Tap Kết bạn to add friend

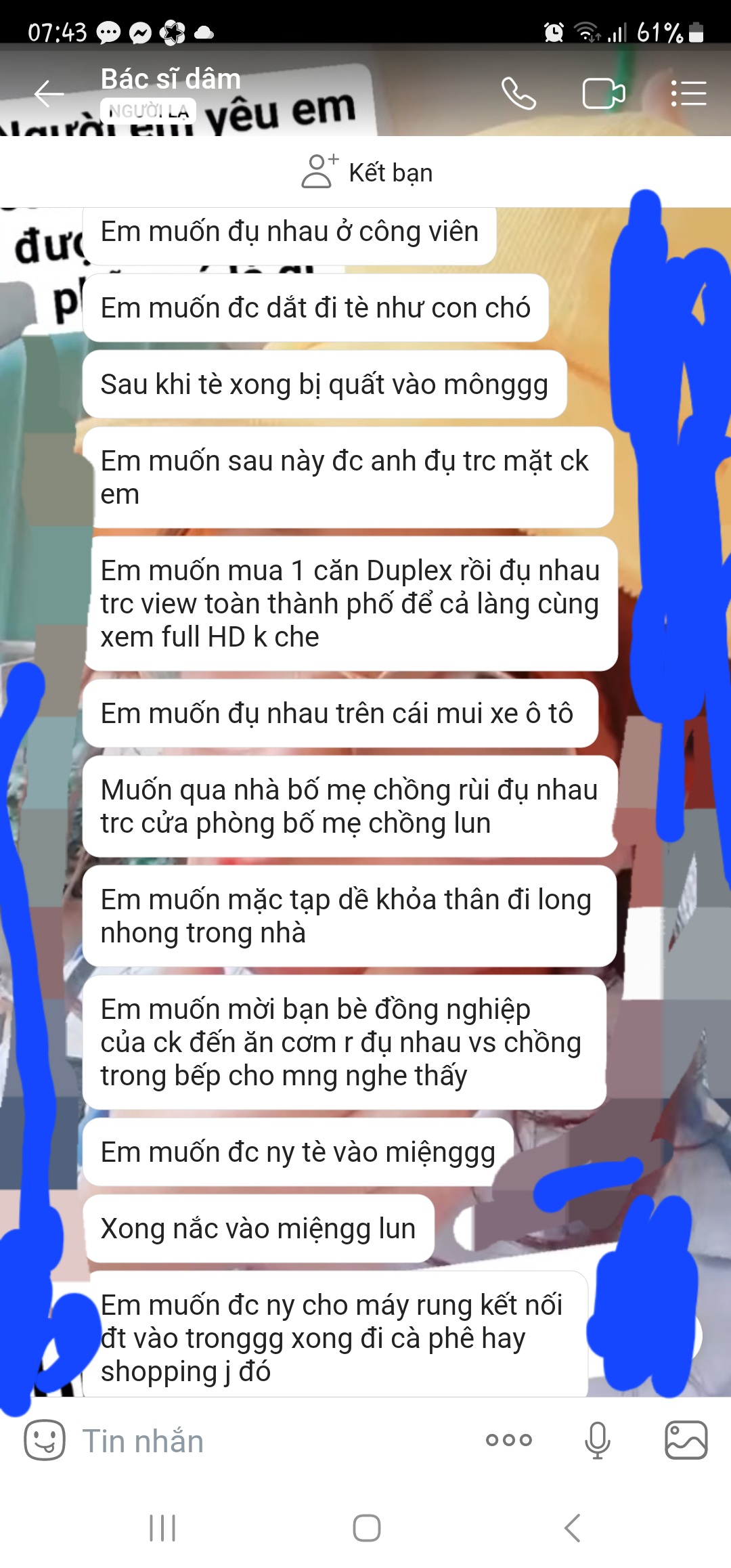point(367,172)
